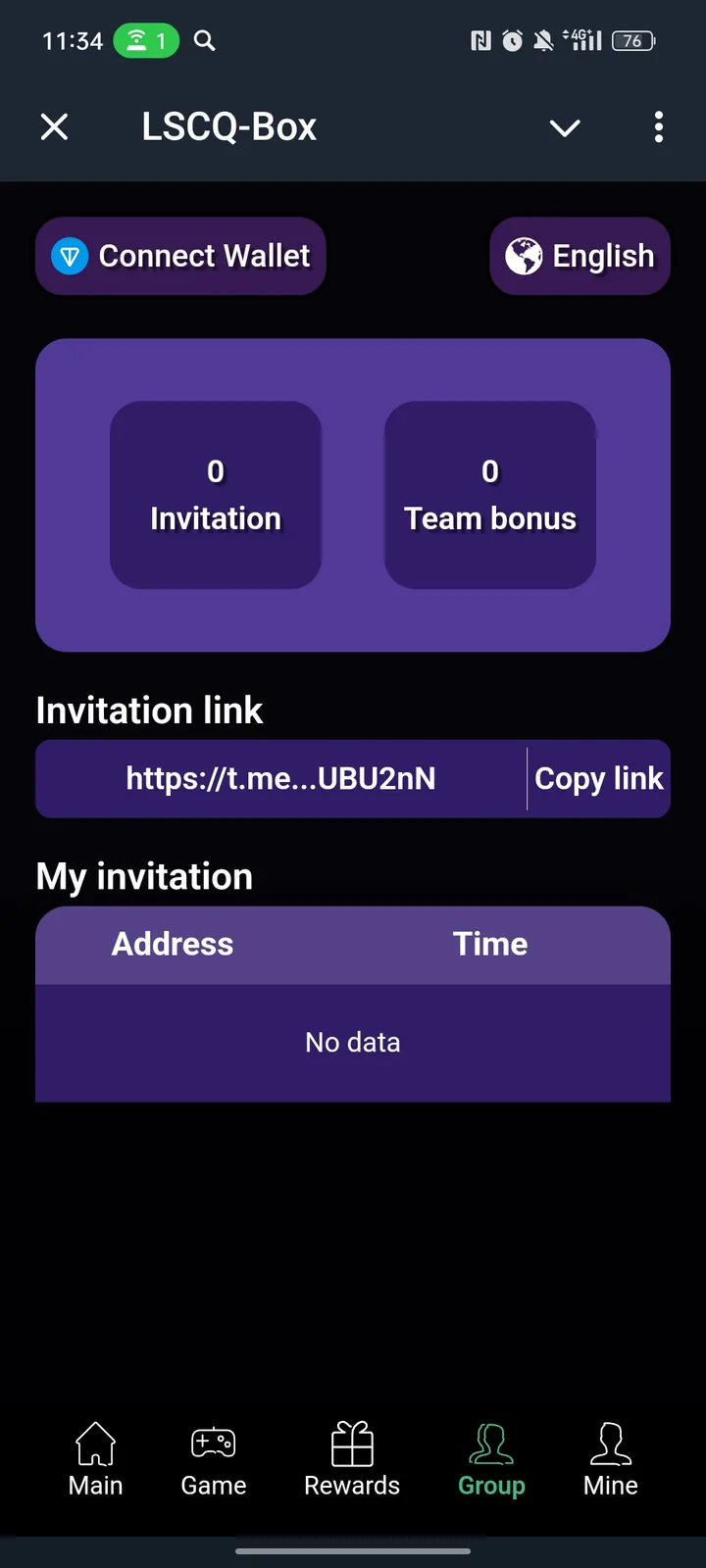Viewport: 706px width, 1568px height.
Task: Click the 0 Team bonus stat card
Action: [489, 495]
